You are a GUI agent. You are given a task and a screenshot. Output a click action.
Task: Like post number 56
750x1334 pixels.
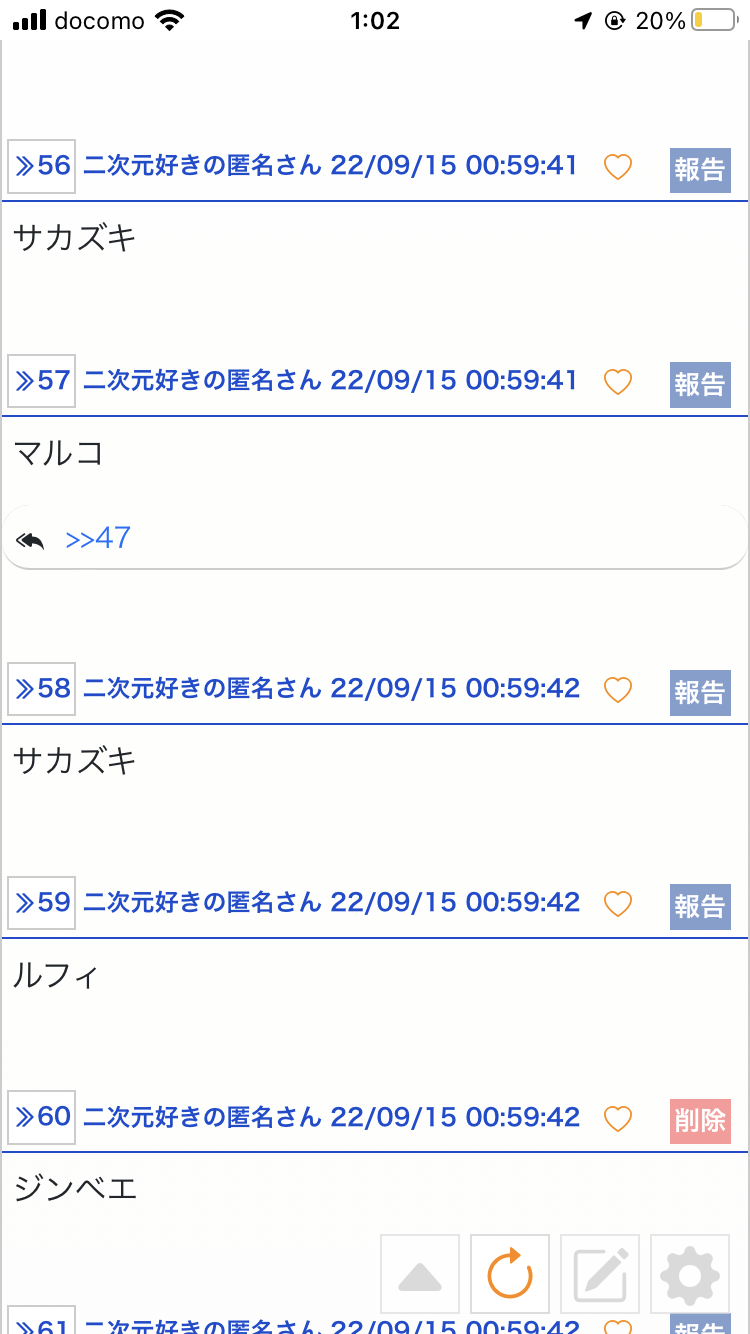(x=618, y=167)
